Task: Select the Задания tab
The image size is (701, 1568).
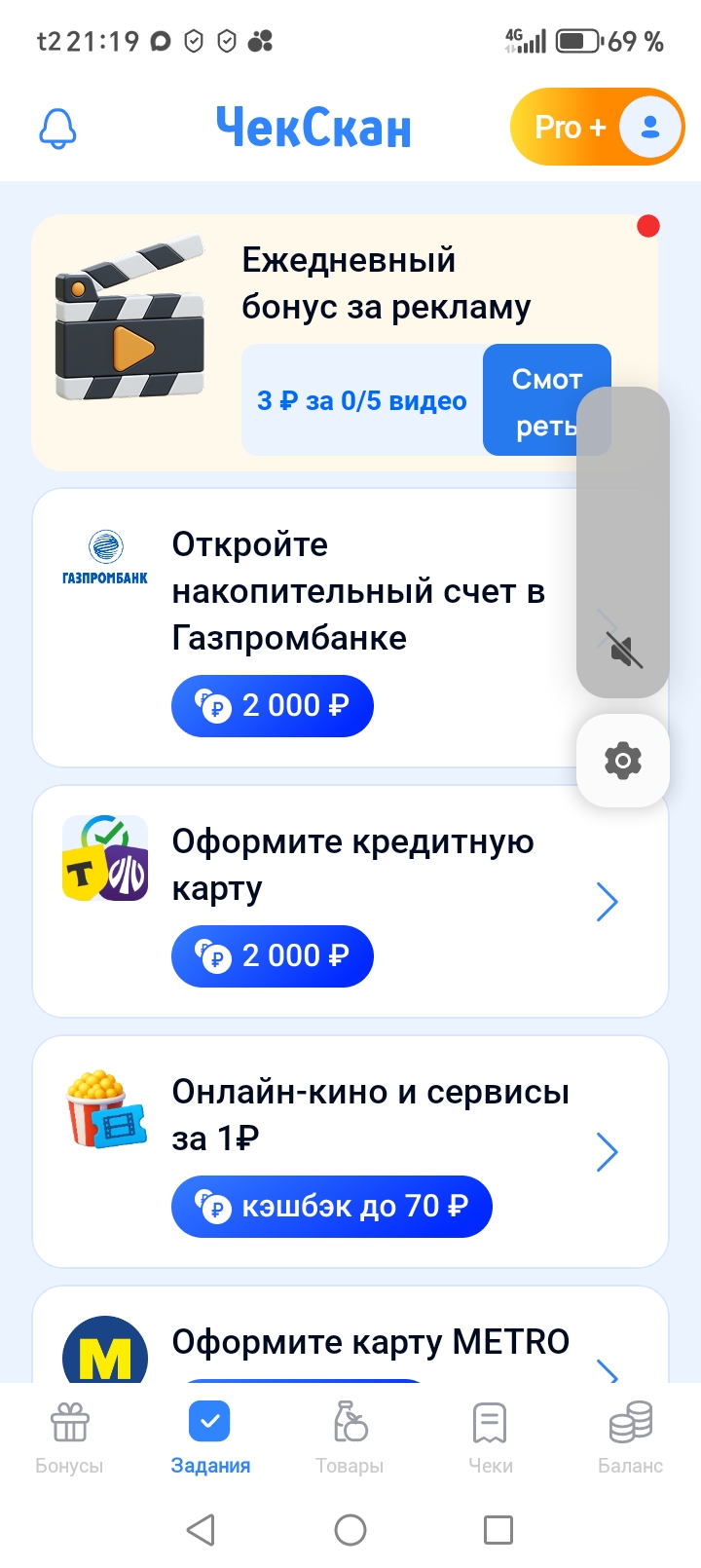Action: coord(210,1437)
